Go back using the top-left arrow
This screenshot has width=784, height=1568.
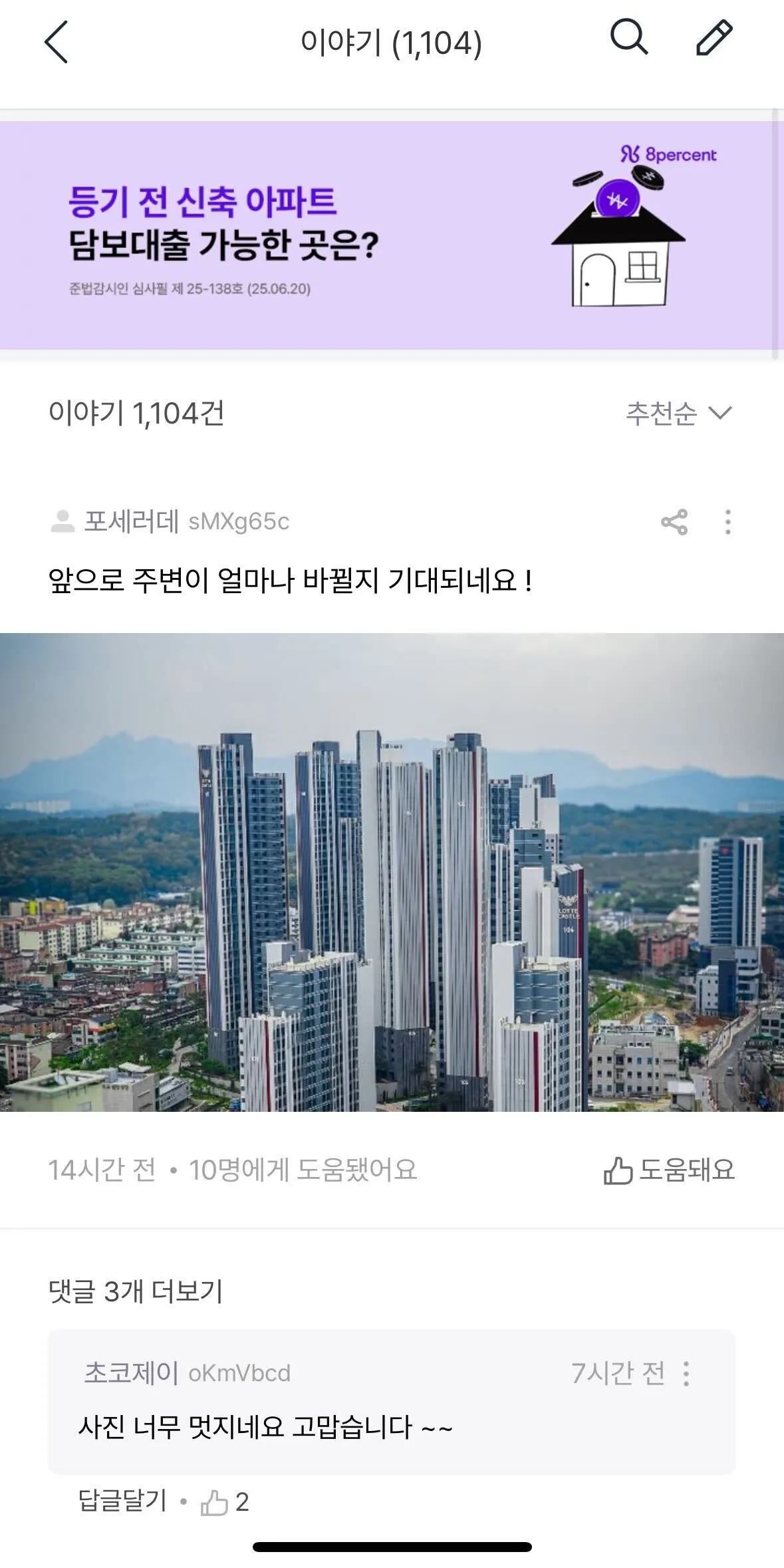(57, 42)
